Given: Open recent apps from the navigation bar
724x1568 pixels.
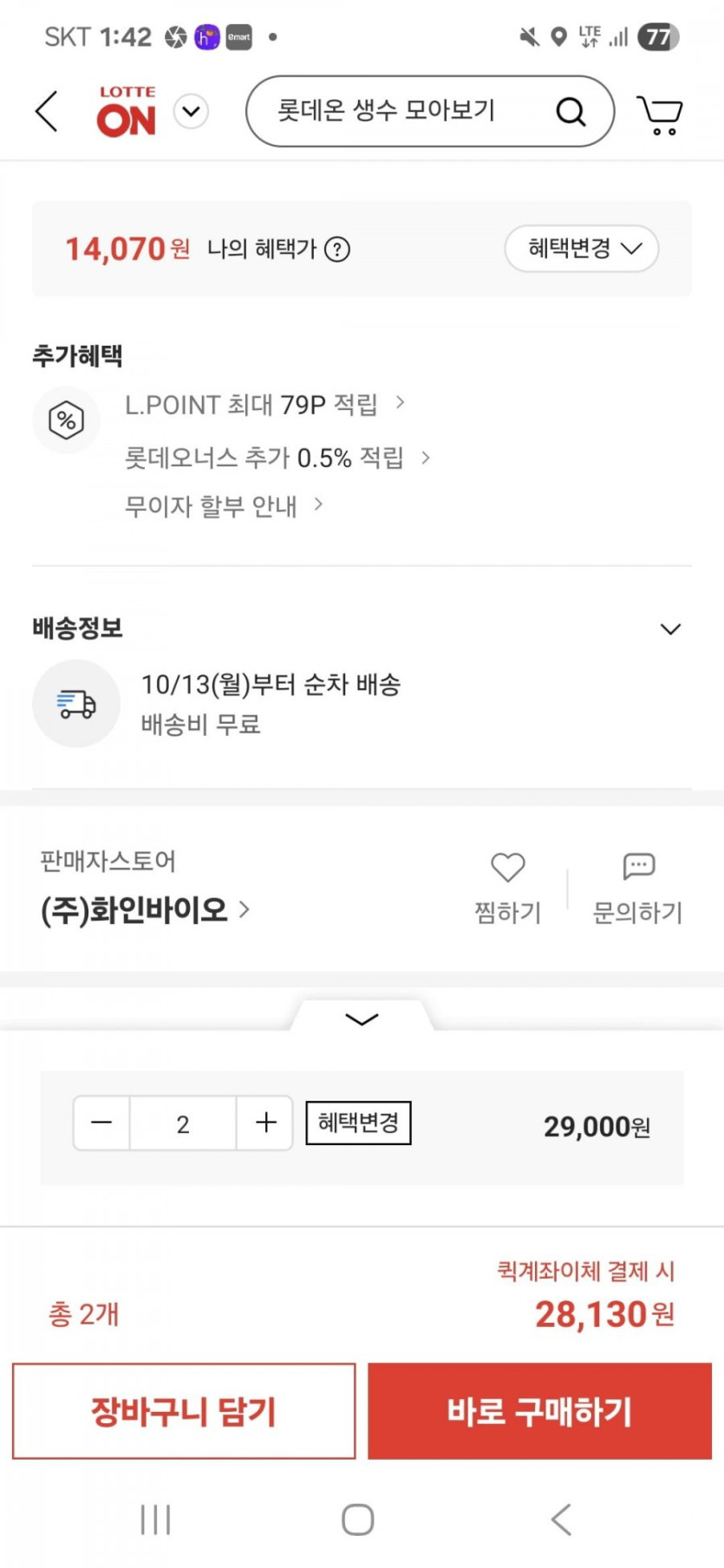Looking at the screenshot, I should 156,1519.
